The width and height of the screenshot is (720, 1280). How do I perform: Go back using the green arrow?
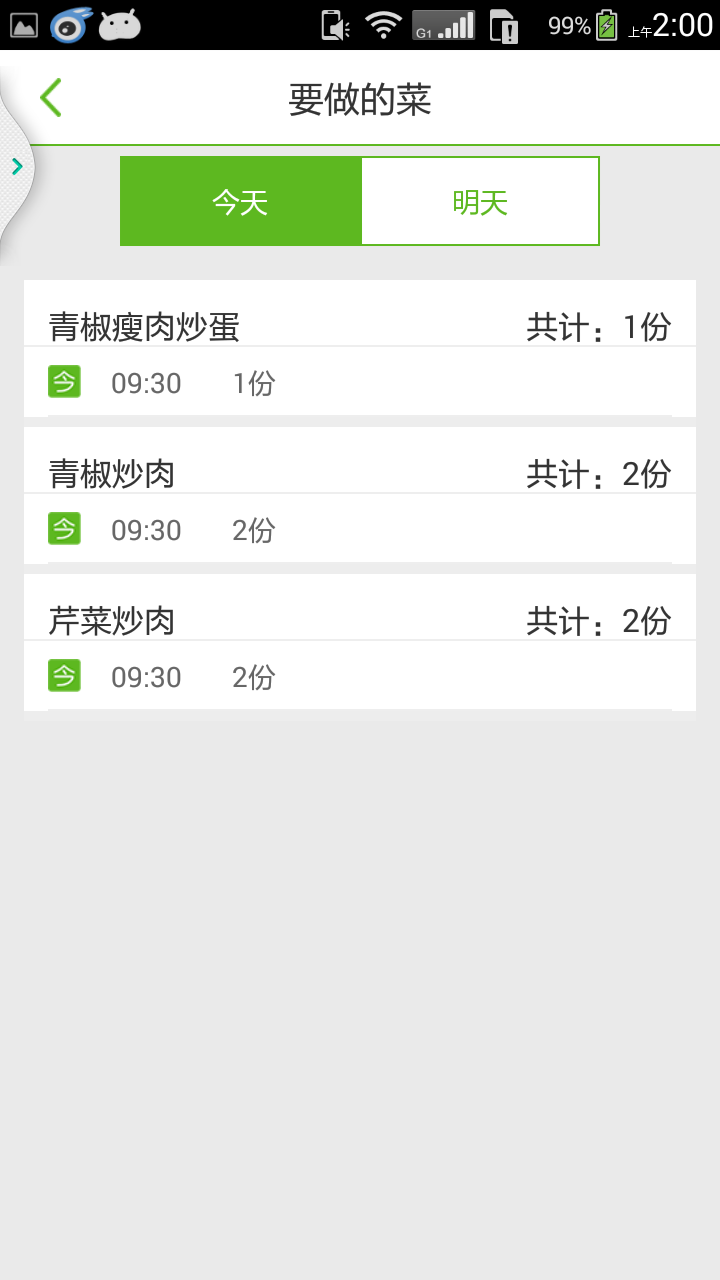click(x=51, y=98)
